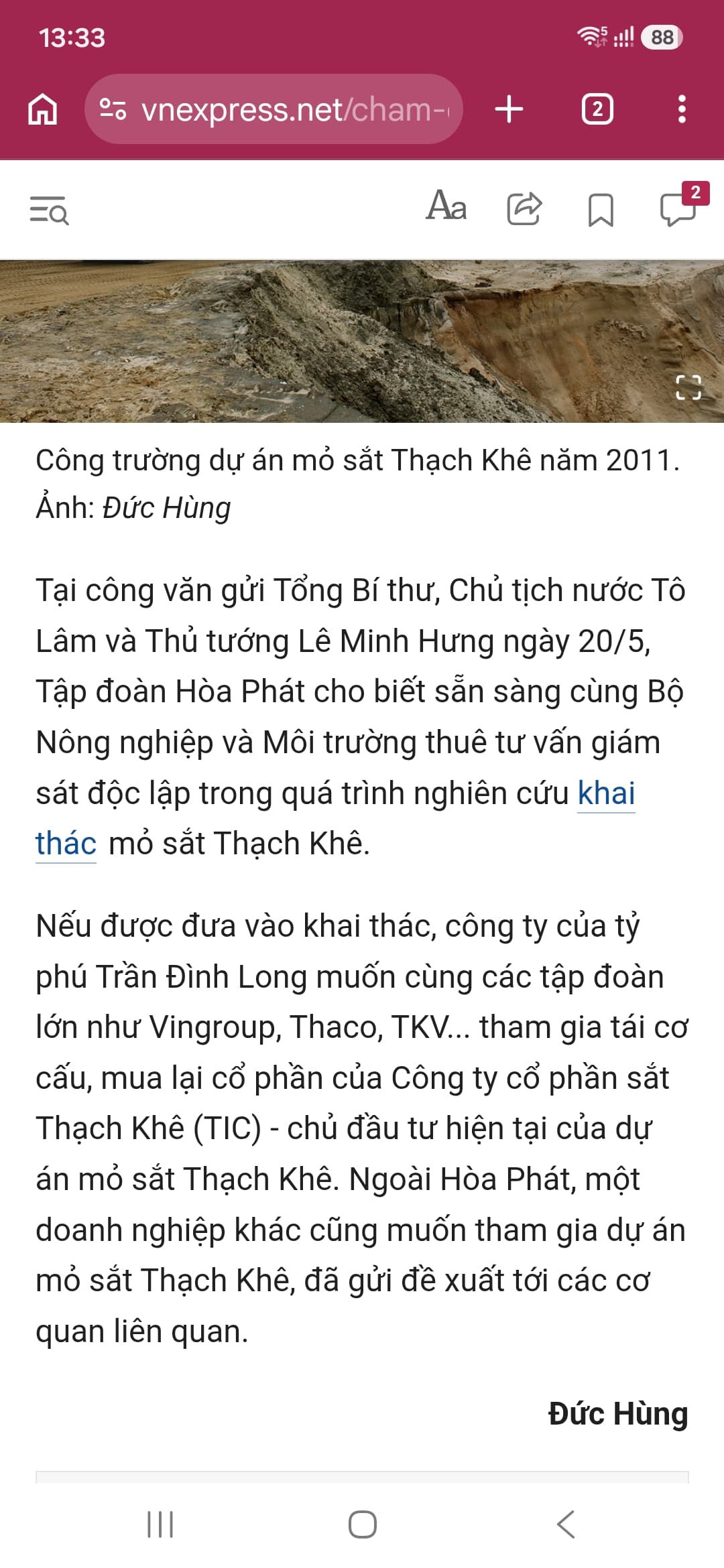Screen dimensions: 724x1568
Task: Go to the browser home page
Action: (x=43, y=109)
